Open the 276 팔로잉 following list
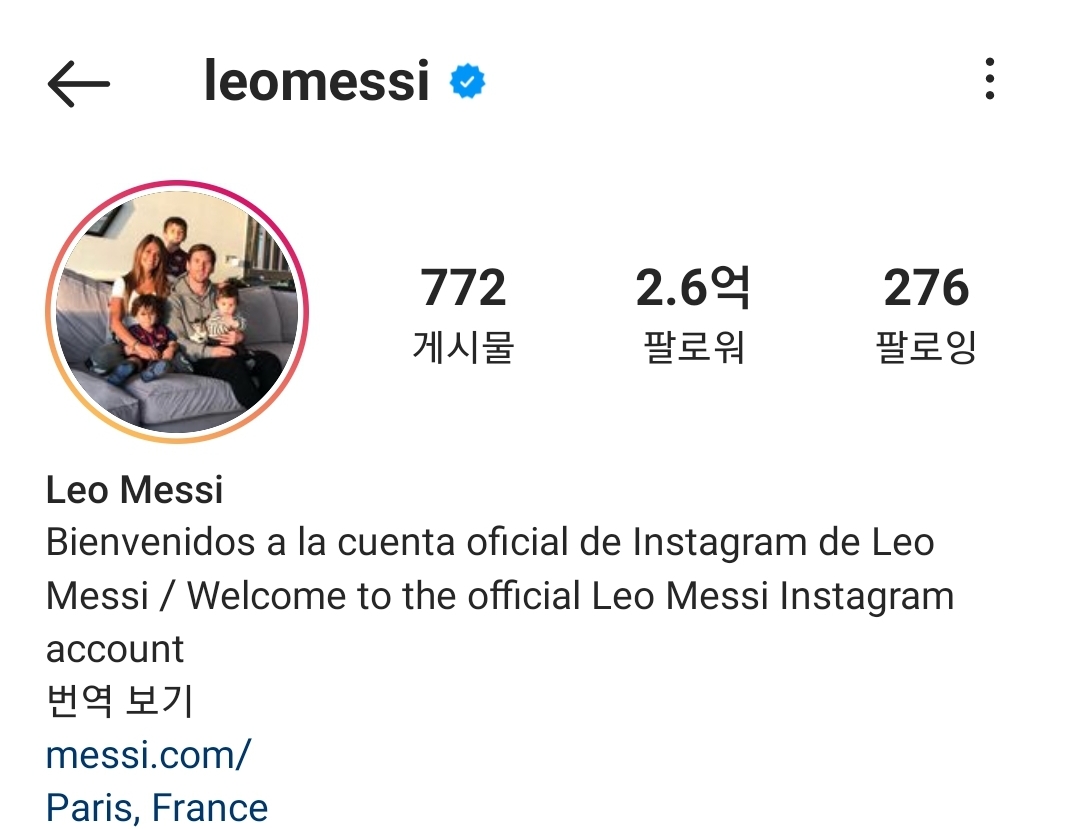The height and width of the screenshot is (829, 1080). coord(926,313)
